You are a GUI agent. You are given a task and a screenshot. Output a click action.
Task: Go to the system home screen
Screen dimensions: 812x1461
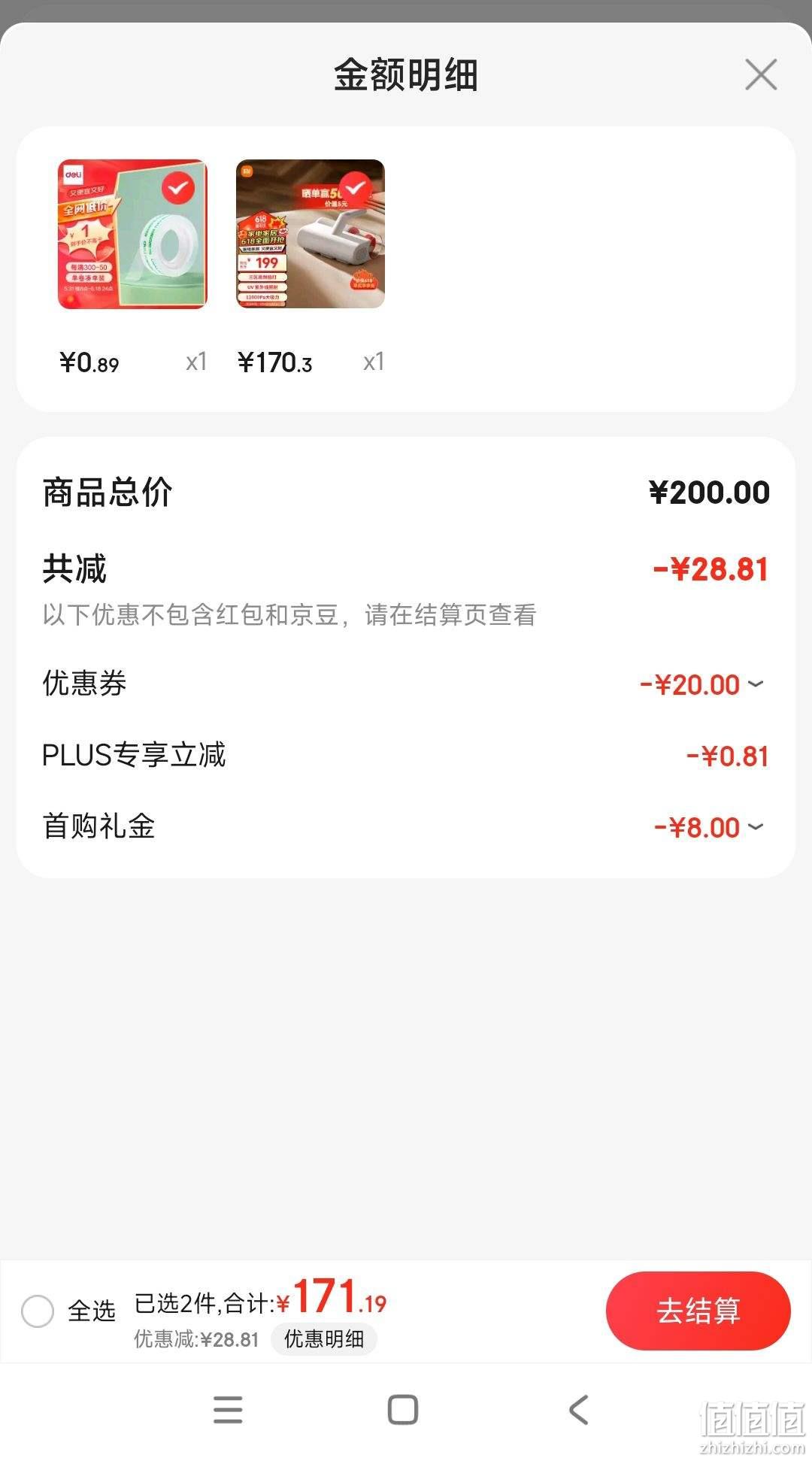tap(403, 1410)
